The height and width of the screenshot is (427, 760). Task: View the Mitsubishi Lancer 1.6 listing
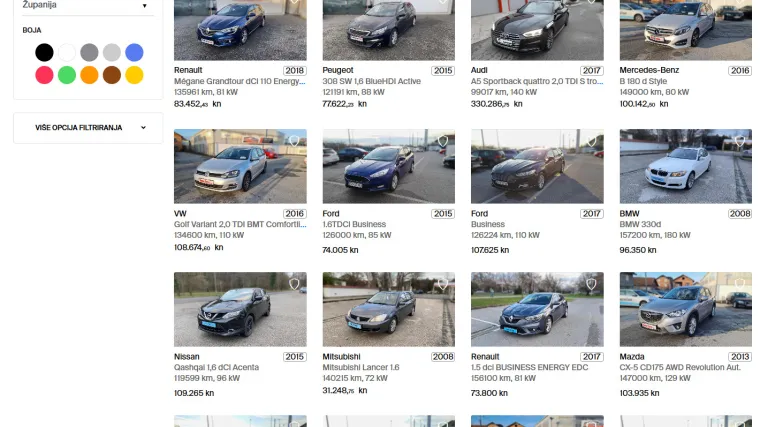point(388,309)
